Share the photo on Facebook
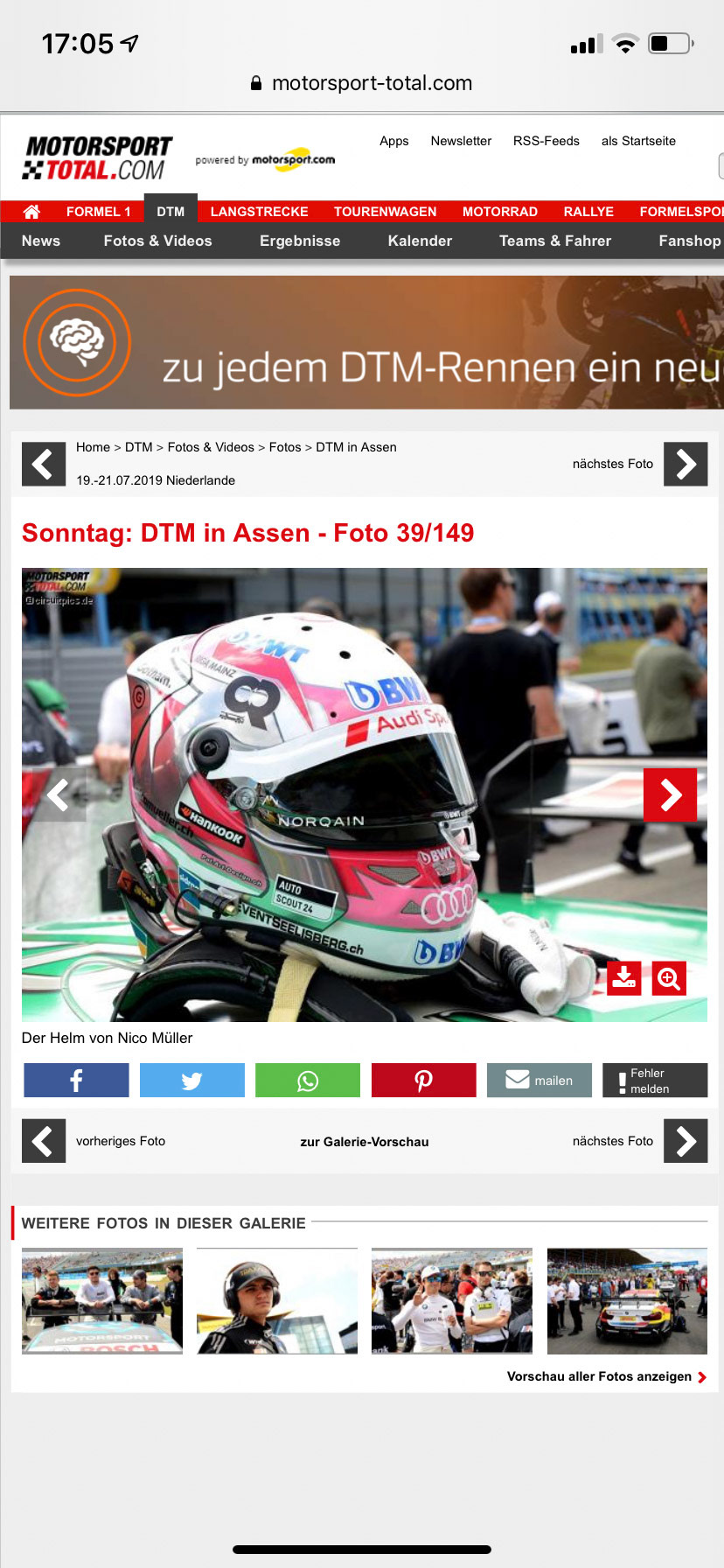Screen dimensions: 724x1568 [76, 1080]
